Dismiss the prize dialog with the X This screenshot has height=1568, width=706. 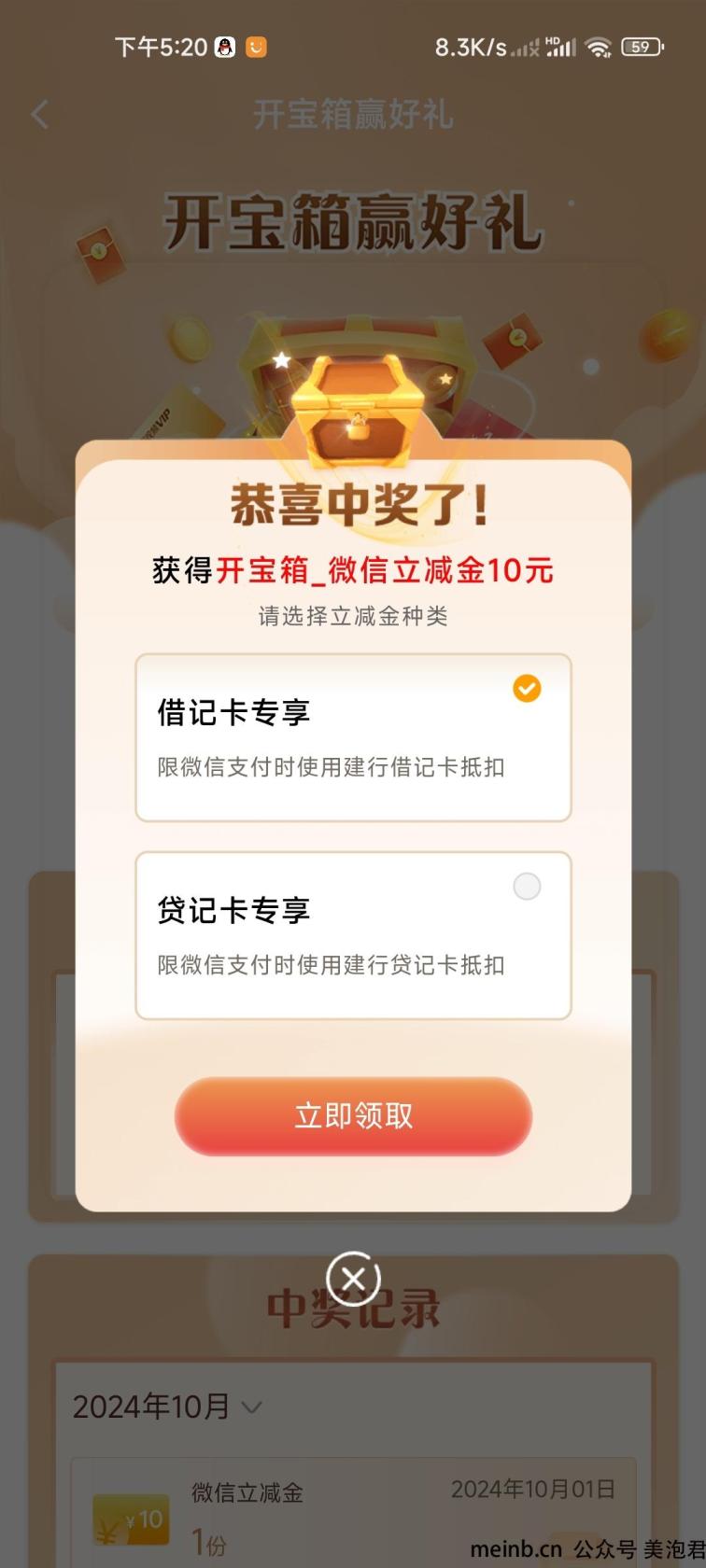tap(353, 1279)
